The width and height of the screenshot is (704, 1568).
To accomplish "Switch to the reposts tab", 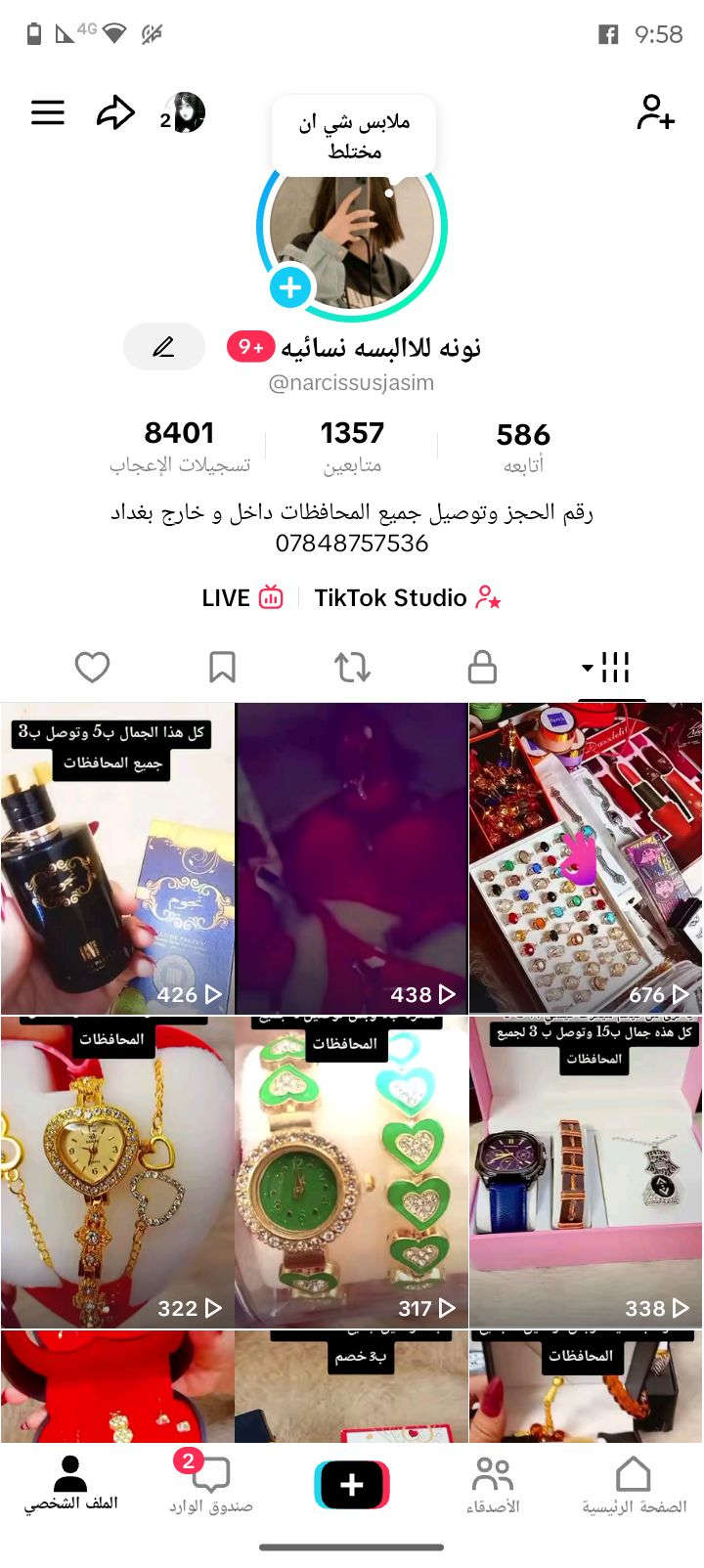I will click(x=352, y=668).
